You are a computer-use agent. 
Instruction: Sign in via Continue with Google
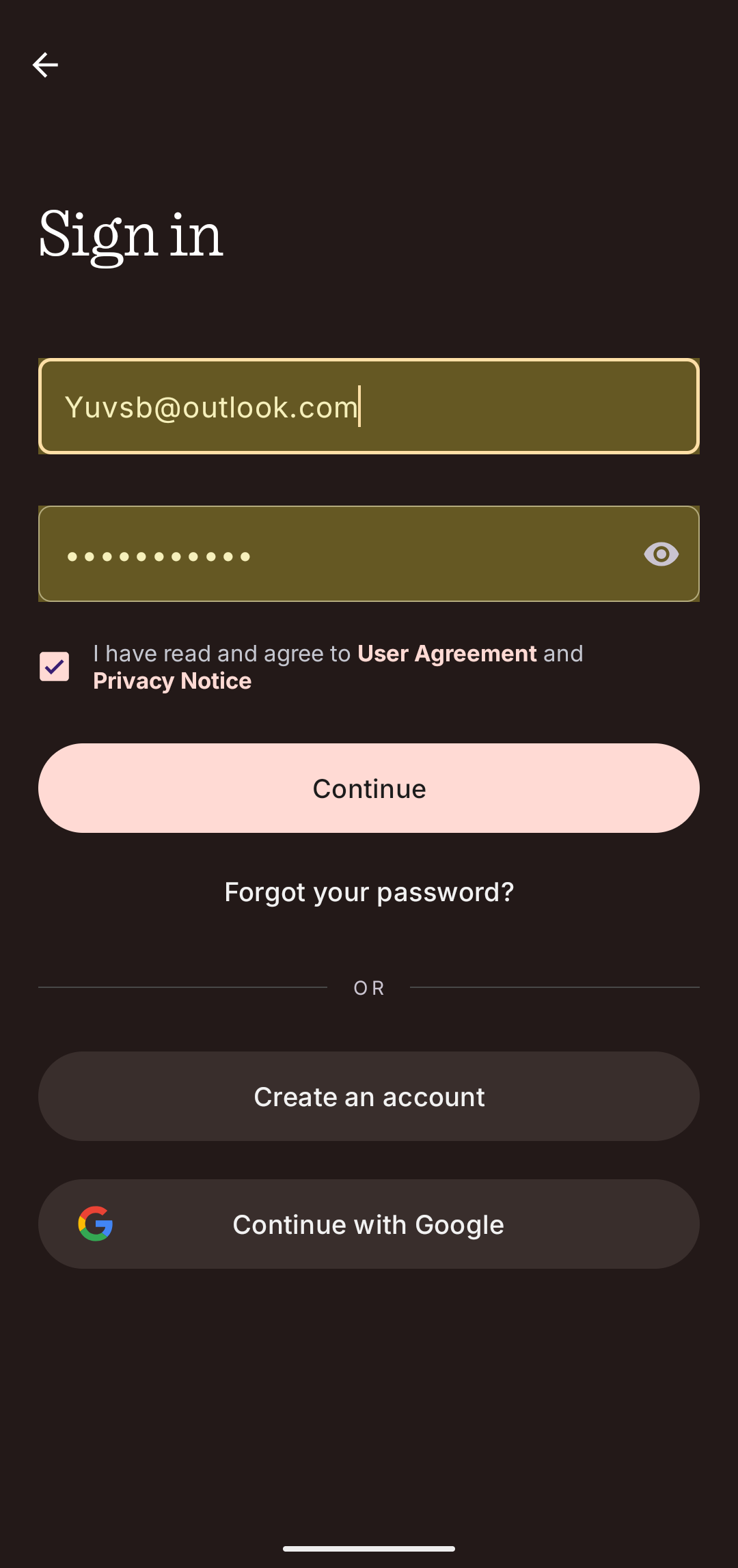pyautogui.click(x=369, y=1224)
